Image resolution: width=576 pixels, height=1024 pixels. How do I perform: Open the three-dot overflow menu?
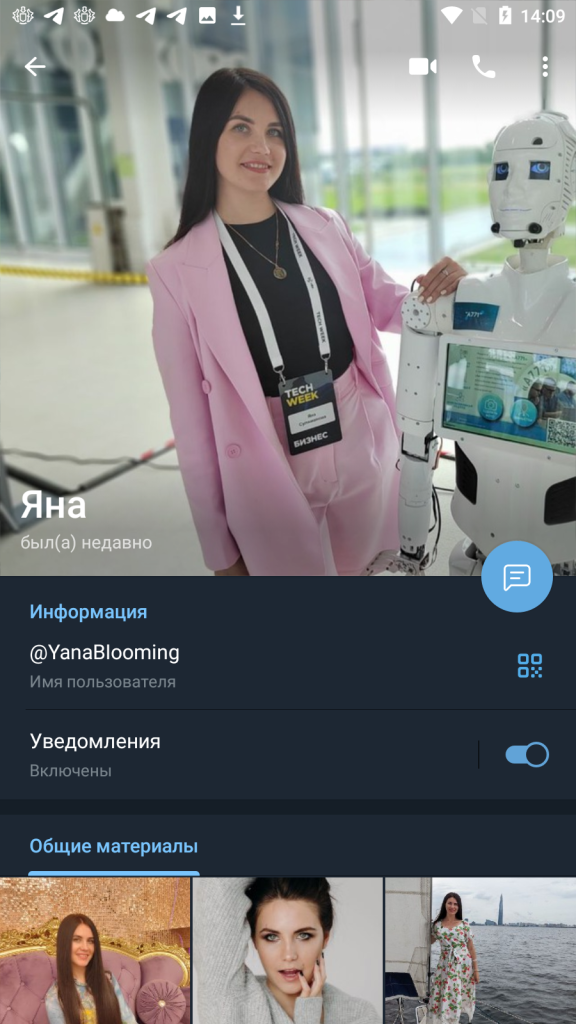(x=545, y=67)
